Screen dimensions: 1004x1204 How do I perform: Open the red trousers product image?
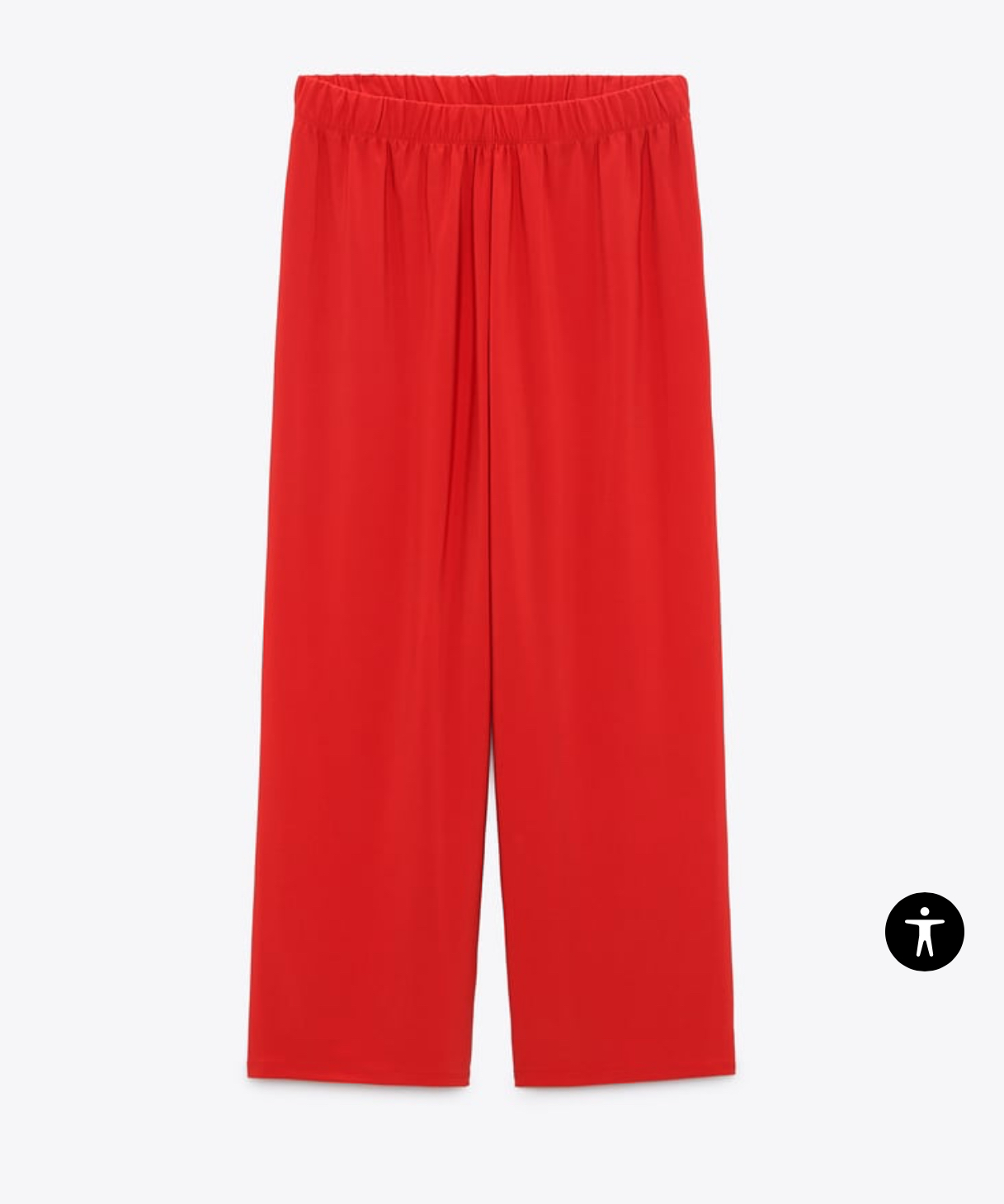point(492,577)
